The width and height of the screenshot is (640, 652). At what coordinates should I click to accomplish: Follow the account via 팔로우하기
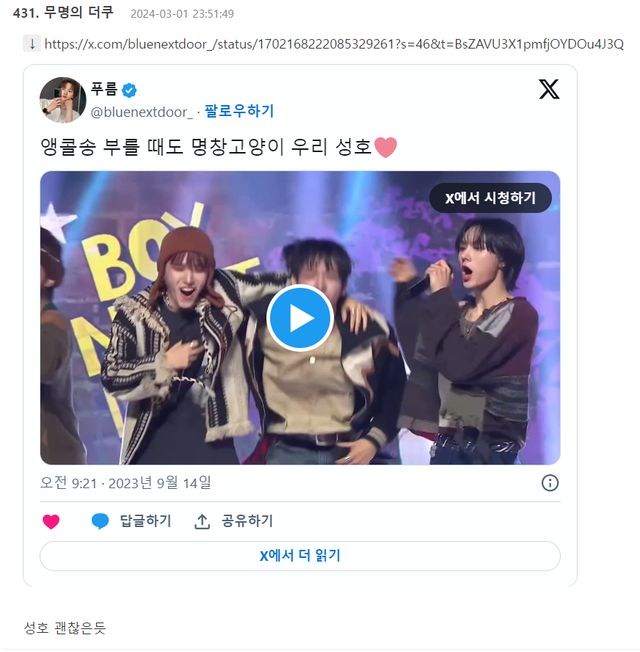(239, 111)
